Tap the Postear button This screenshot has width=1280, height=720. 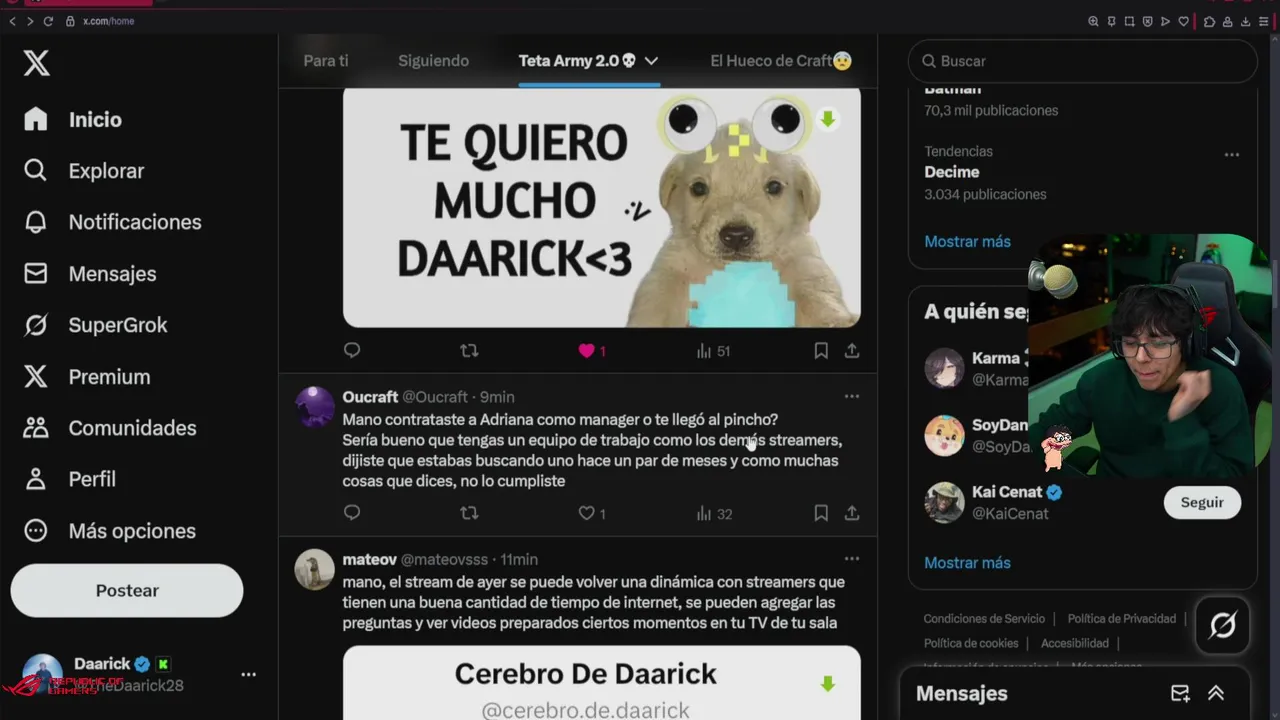point(127,591)
